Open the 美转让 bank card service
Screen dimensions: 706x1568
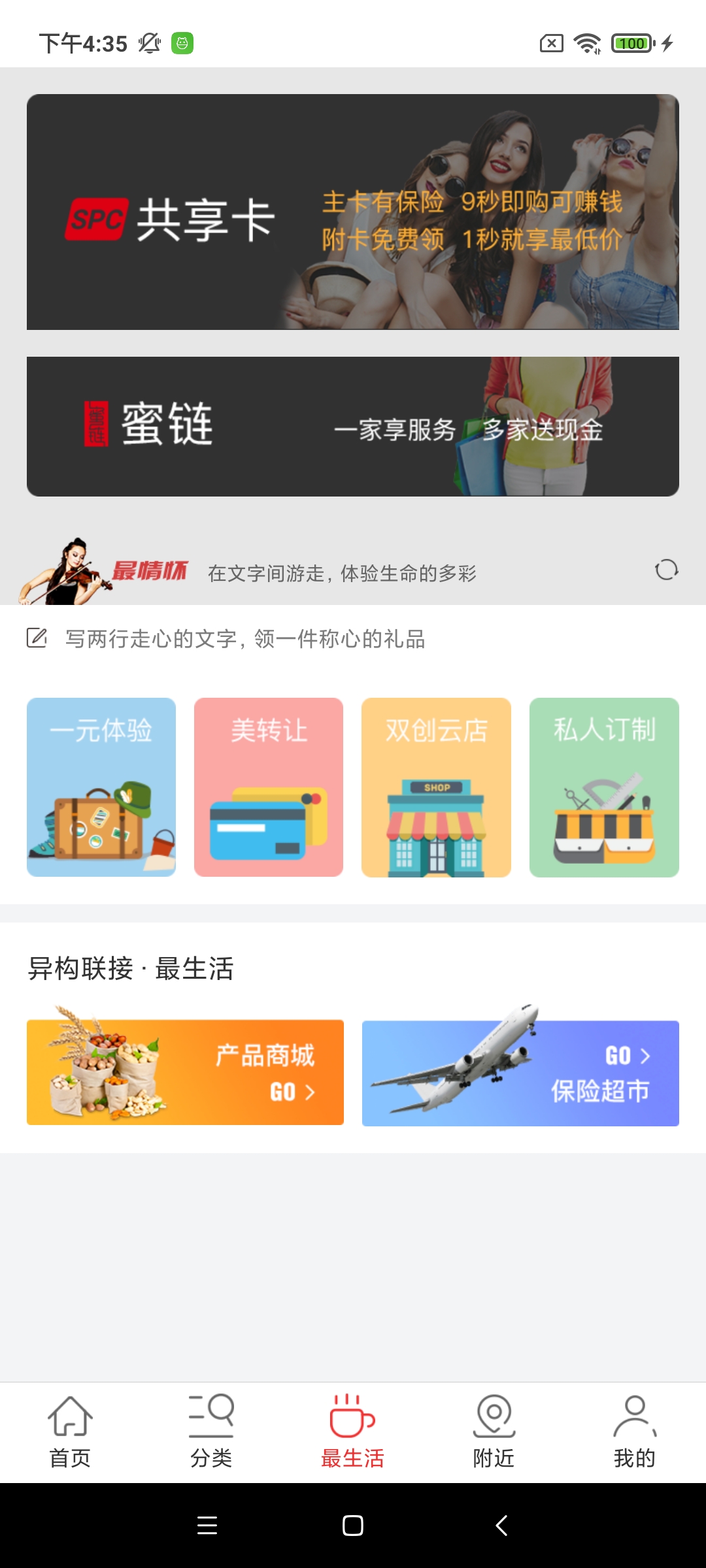click(269, 786)
